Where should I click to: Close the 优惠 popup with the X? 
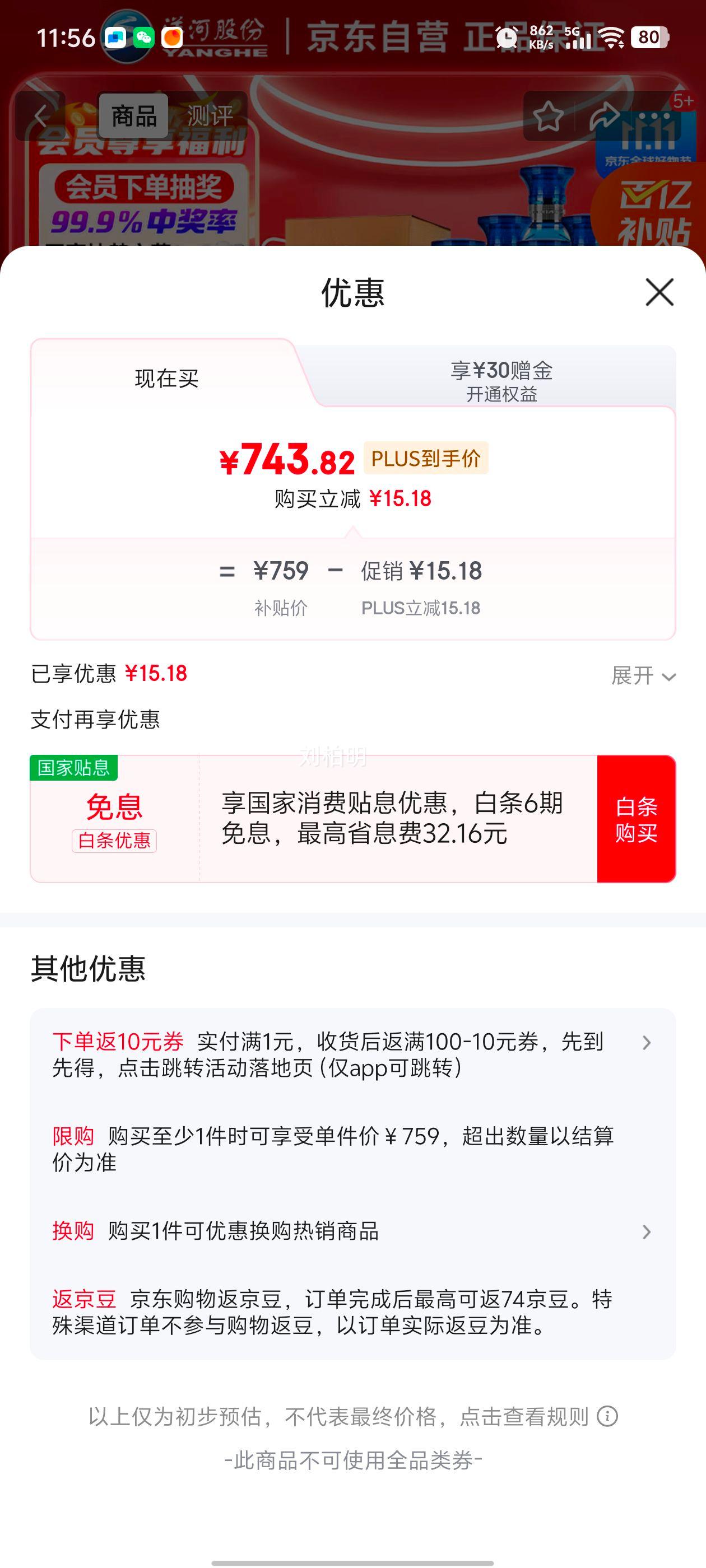pos(659,293)
